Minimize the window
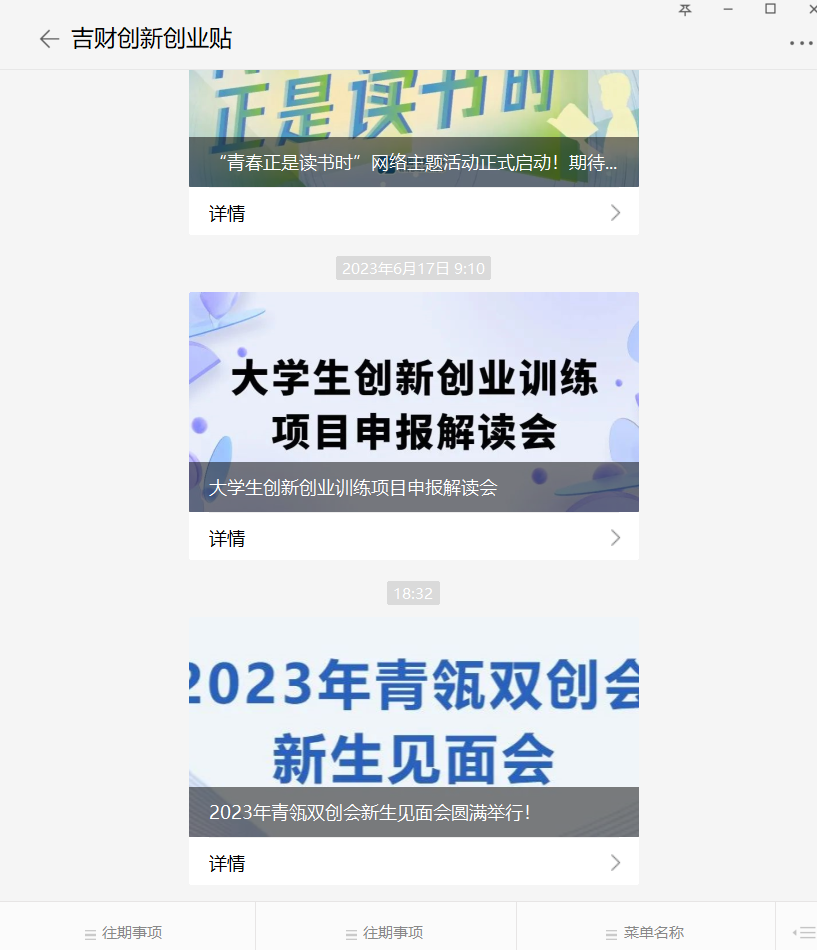The height and width of the screenshot is (950, 817). coord(728,9)
